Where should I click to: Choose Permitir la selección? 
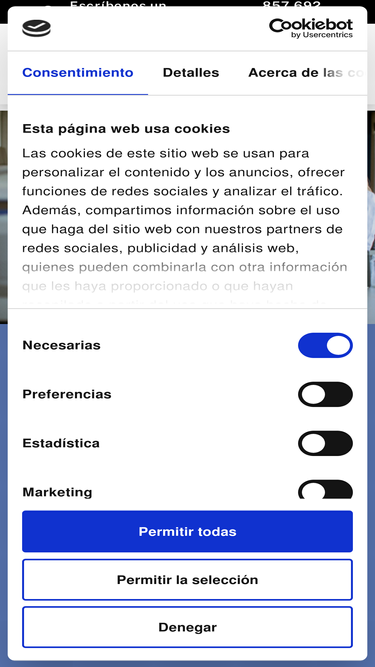pos(188,579)
